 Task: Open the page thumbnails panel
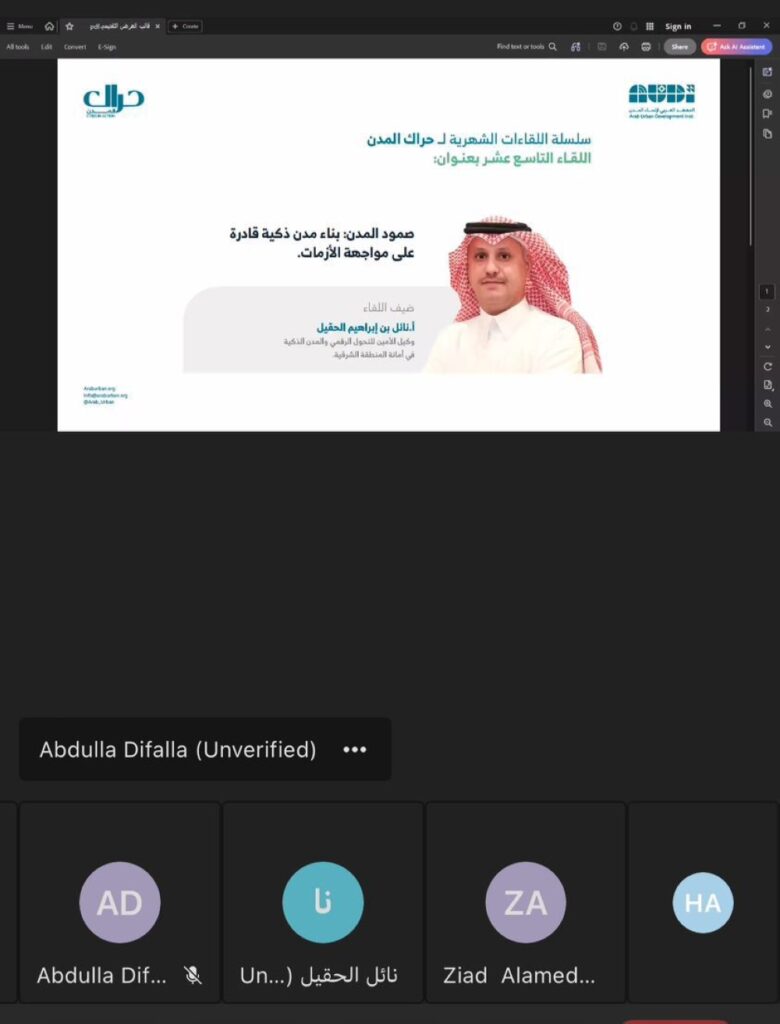click(x=768, y=133)
